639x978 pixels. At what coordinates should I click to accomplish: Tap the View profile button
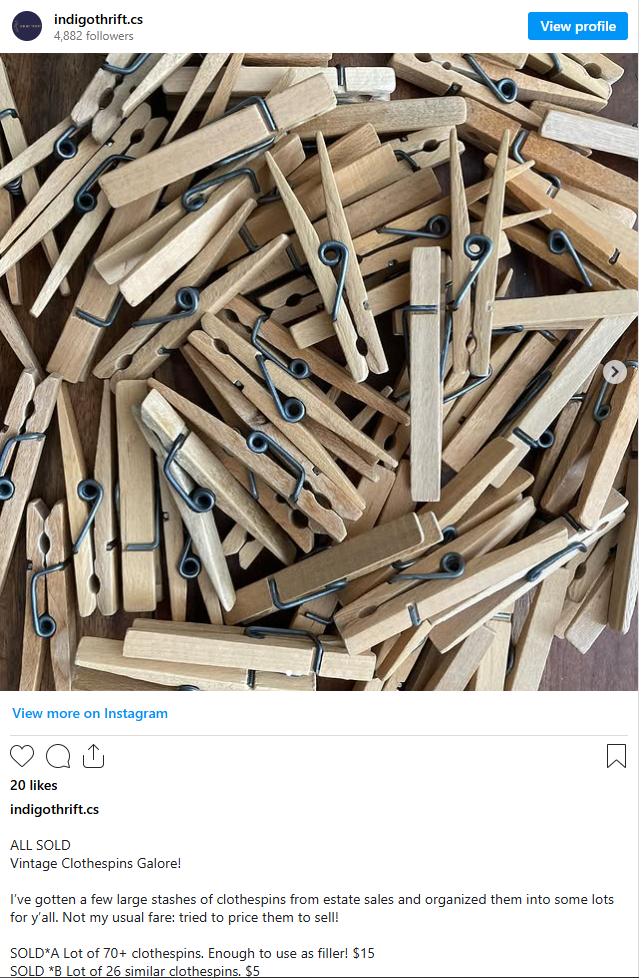click(578, 26)
